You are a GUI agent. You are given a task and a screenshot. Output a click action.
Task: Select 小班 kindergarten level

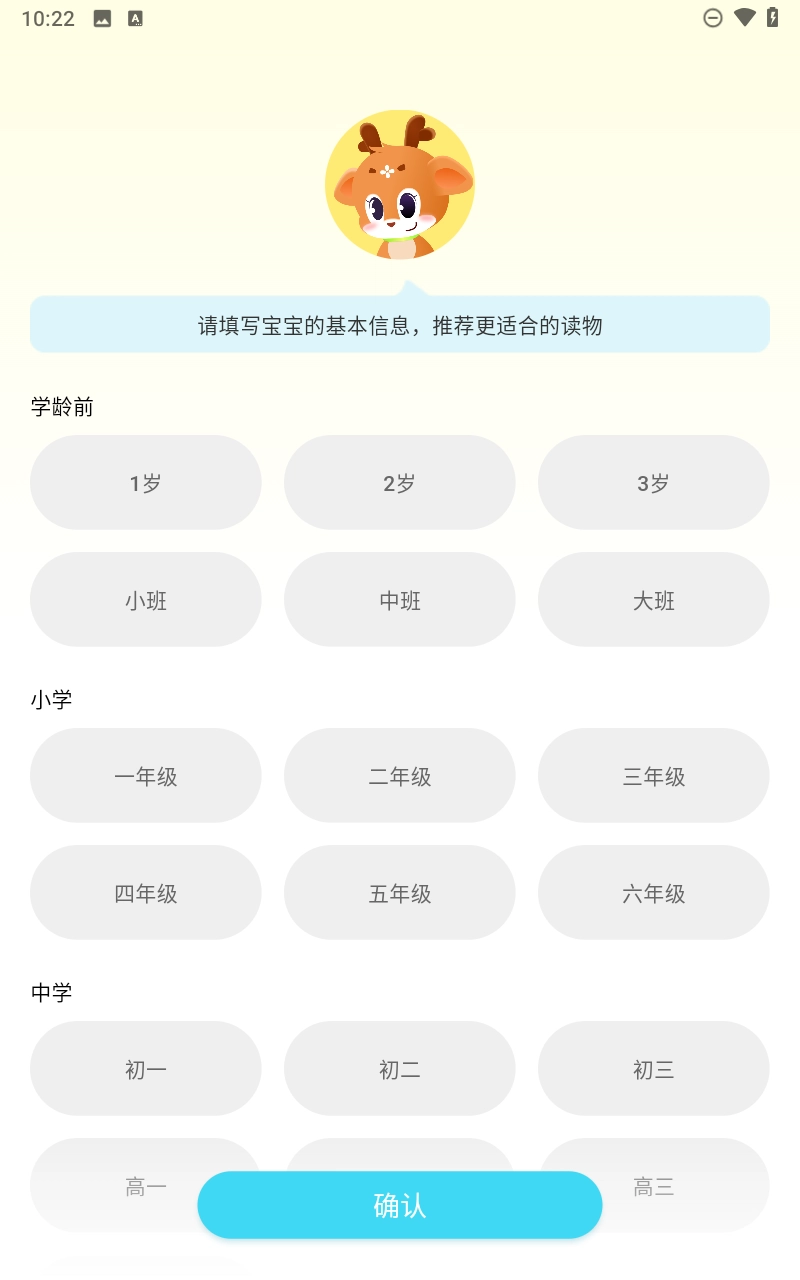[x=145, y=599]
